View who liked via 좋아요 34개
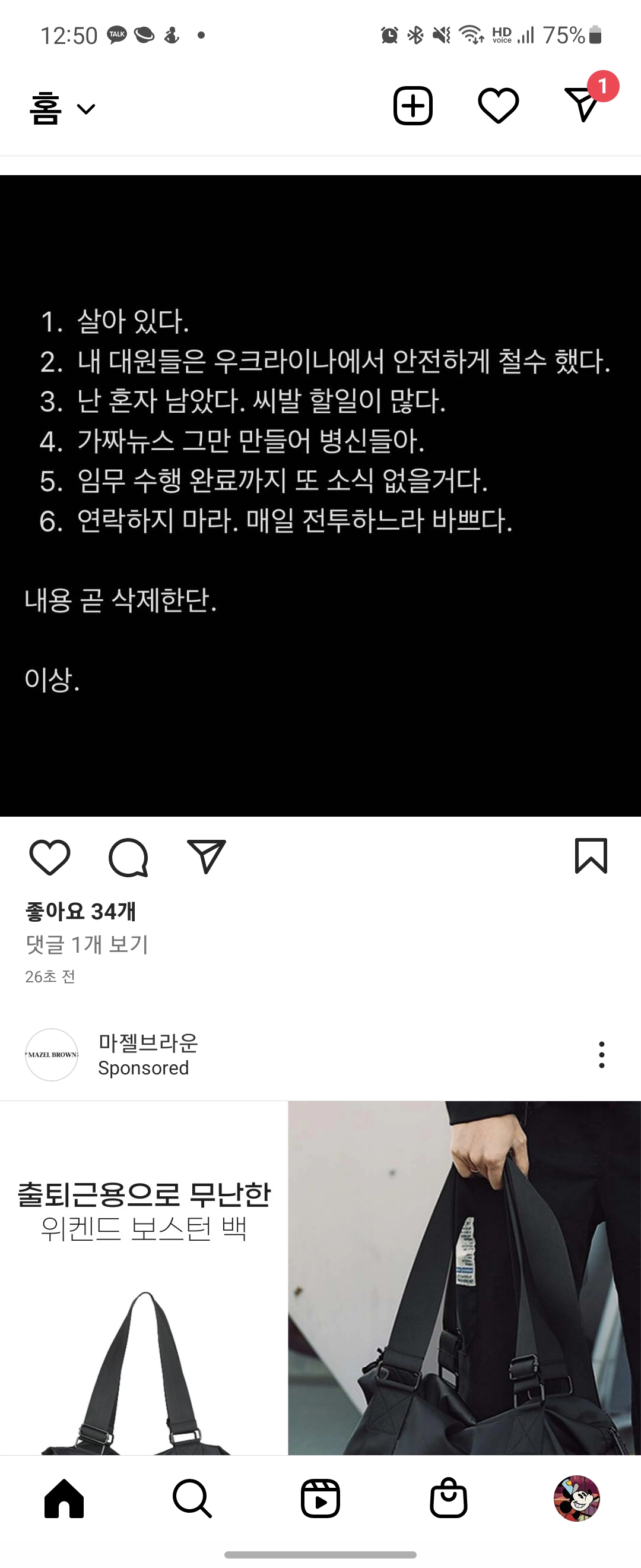This screenshot has width=641, height=1568. coord(81,911)
